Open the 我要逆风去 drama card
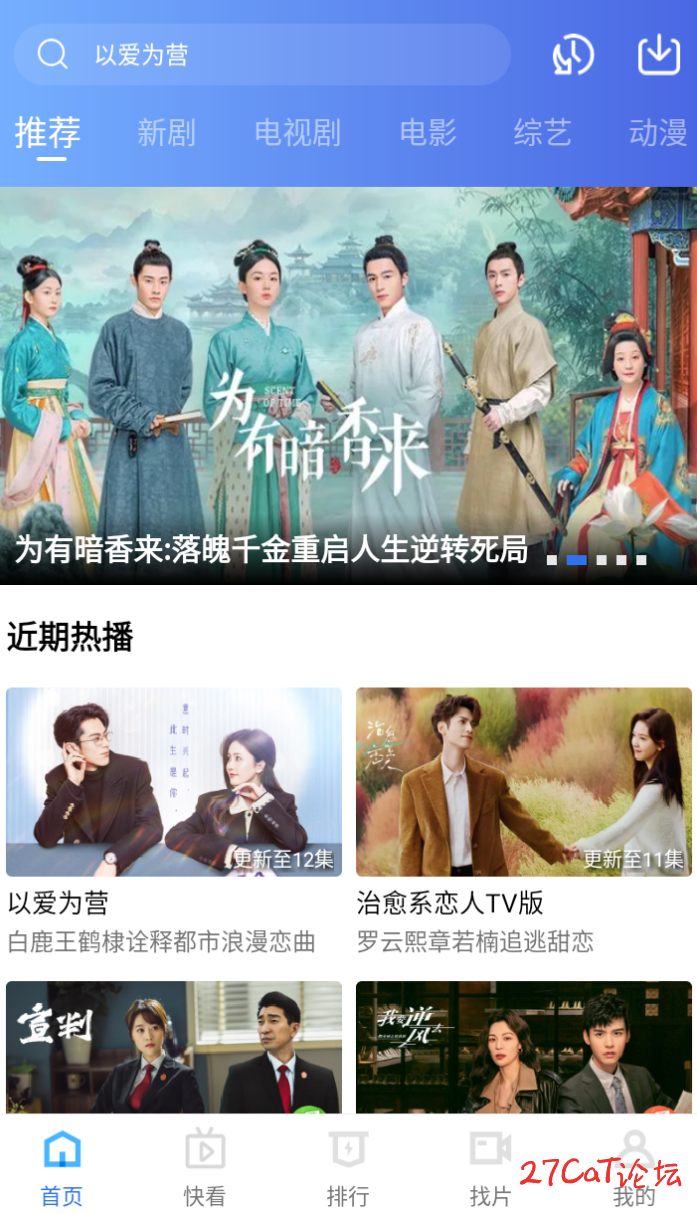This screenshot has width=697, height=1214. [523, 1046]
